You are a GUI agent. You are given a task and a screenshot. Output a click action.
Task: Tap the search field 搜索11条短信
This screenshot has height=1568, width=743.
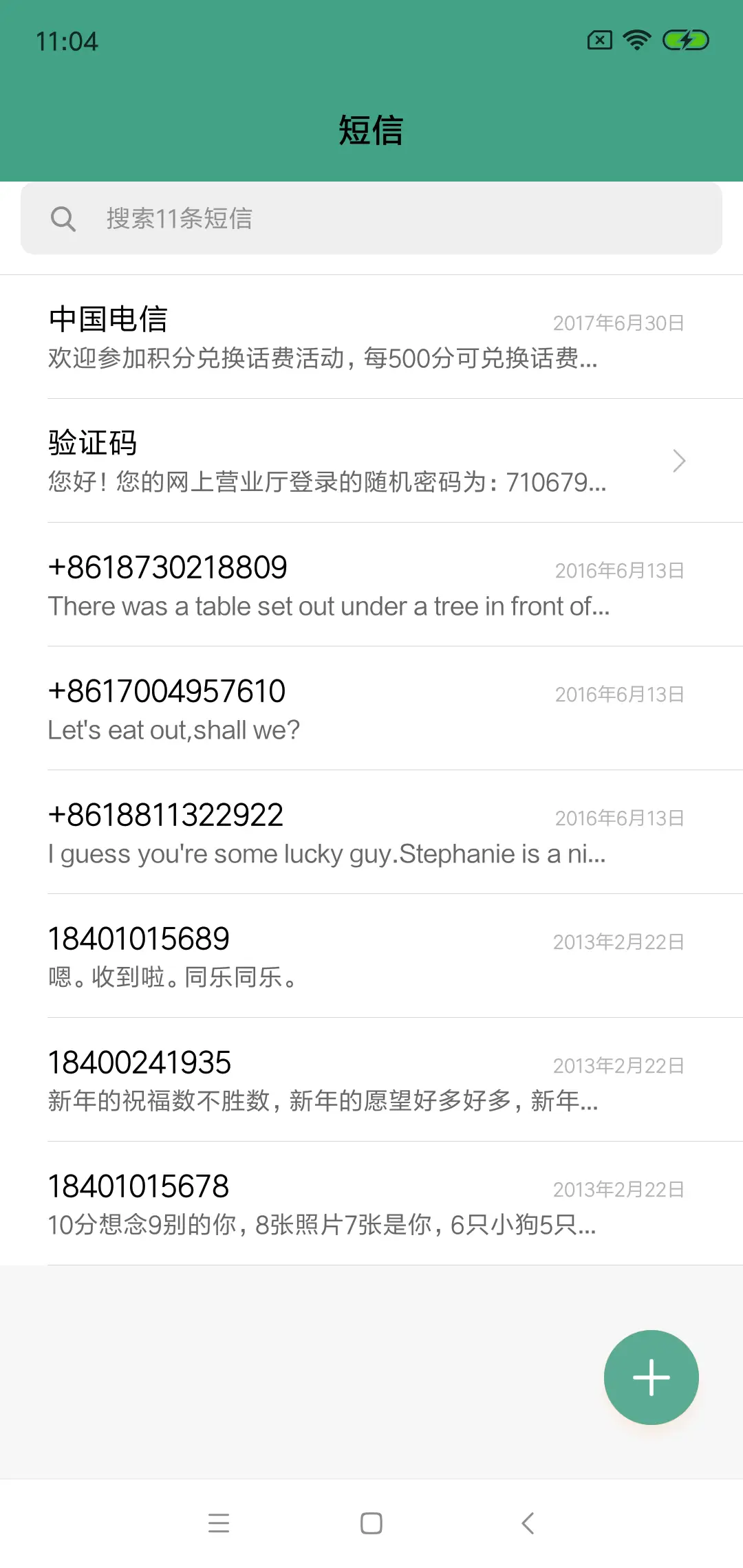coord(371,219)
